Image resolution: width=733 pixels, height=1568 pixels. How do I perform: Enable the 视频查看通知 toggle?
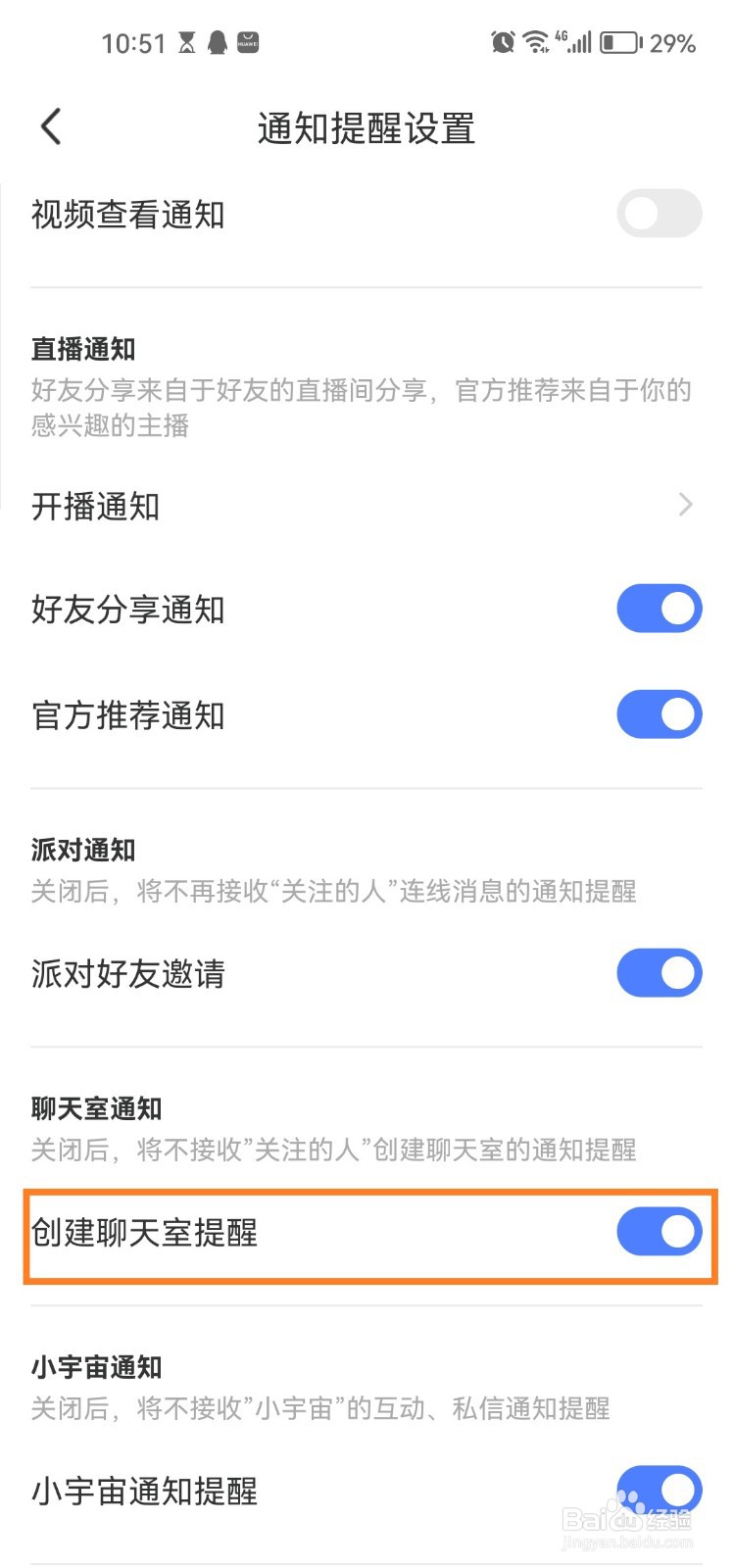(x=660, y=214)
